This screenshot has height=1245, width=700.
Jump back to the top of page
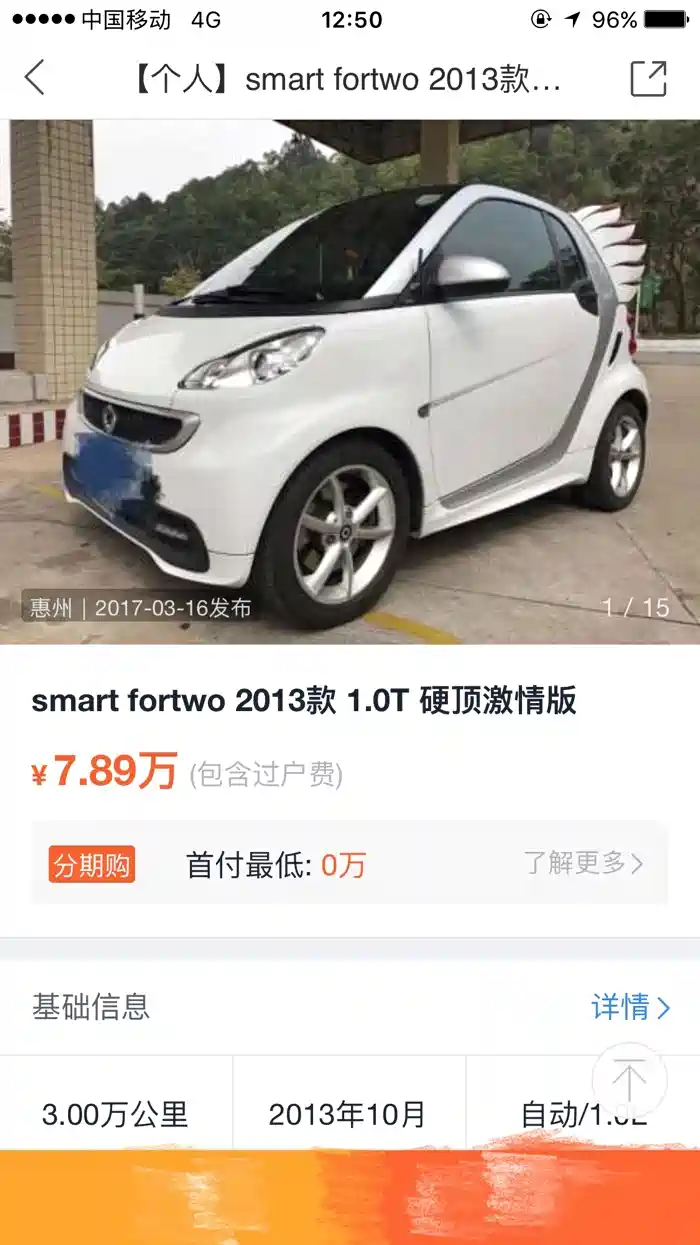[629, 1081]
